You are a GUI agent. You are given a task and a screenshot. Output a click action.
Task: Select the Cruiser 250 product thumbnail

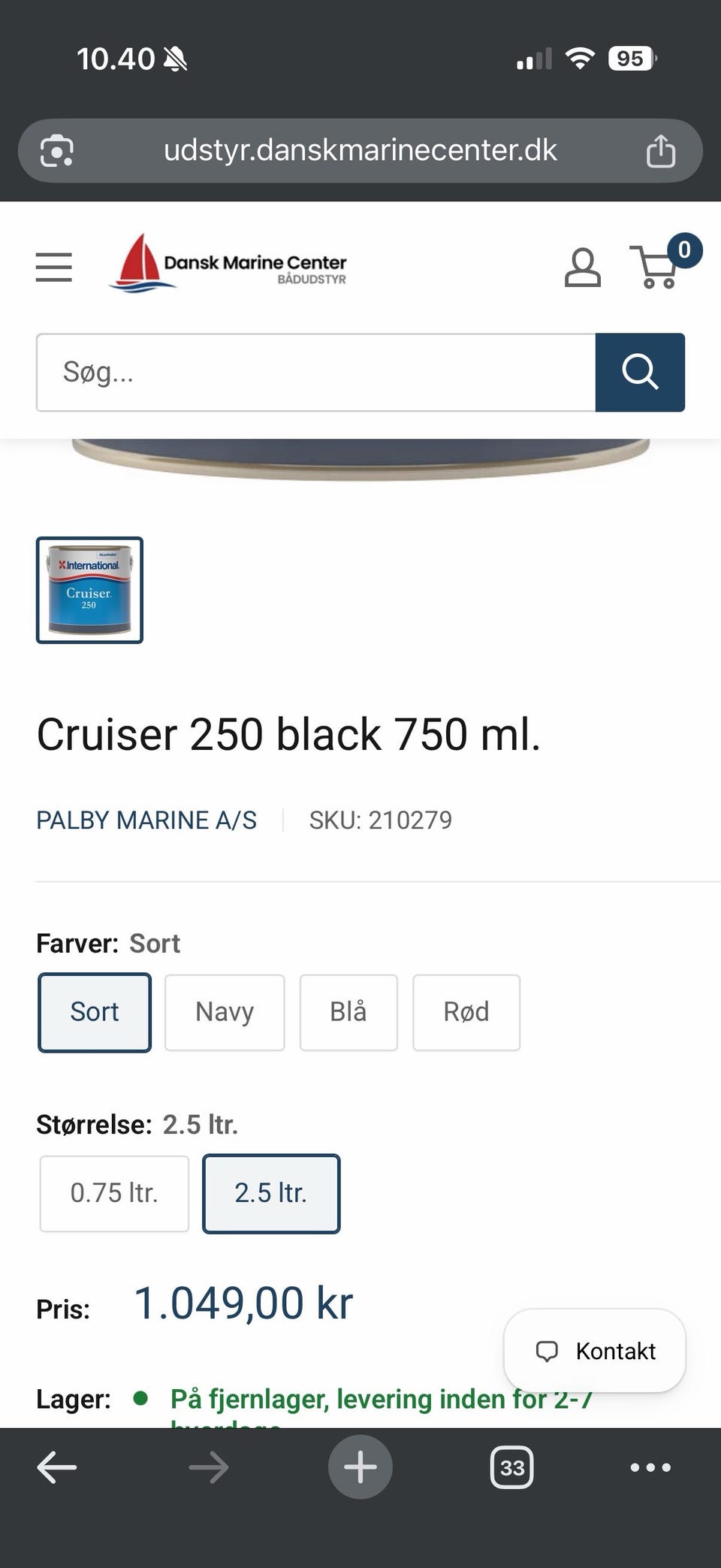coord(89,590)
